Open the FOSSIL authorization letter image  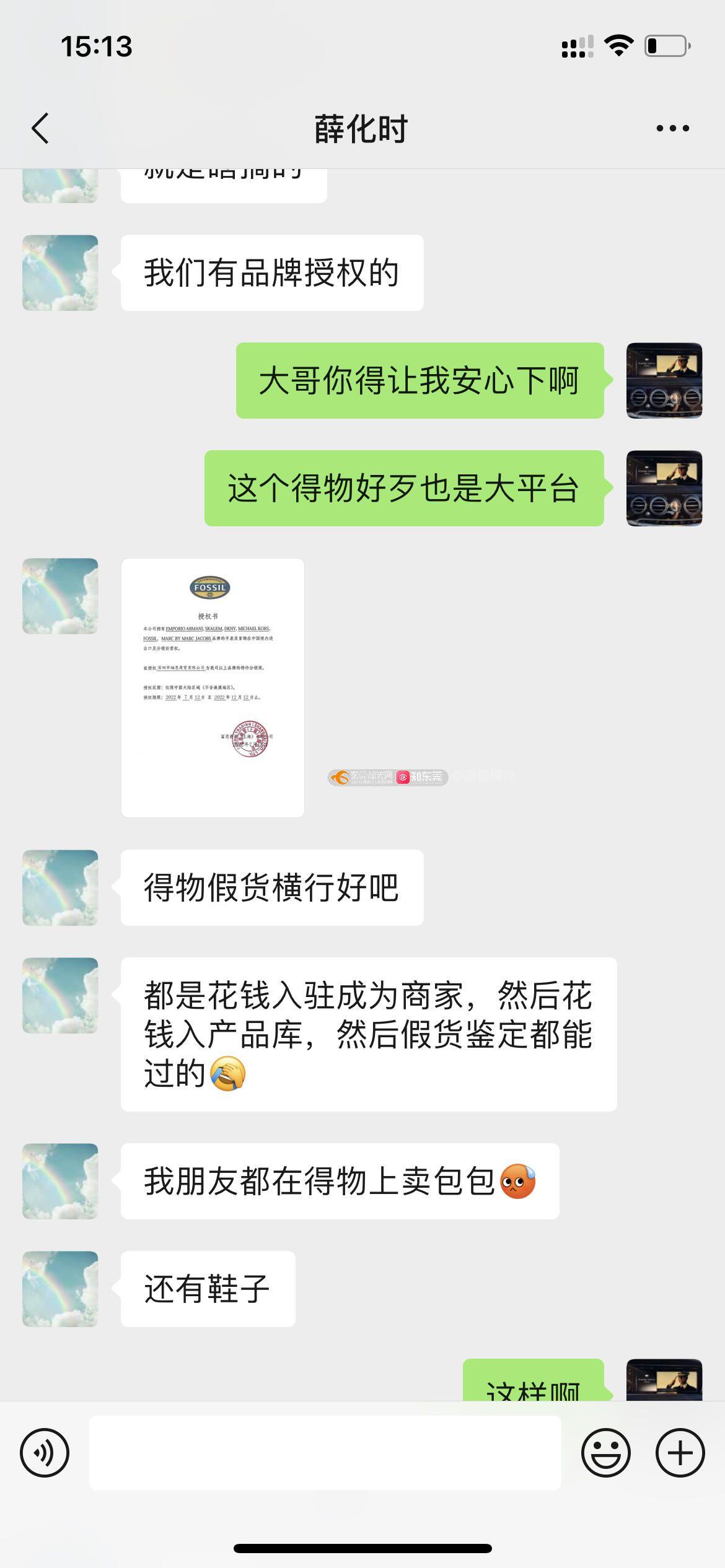pyautogui.click(x=213, y=687)
